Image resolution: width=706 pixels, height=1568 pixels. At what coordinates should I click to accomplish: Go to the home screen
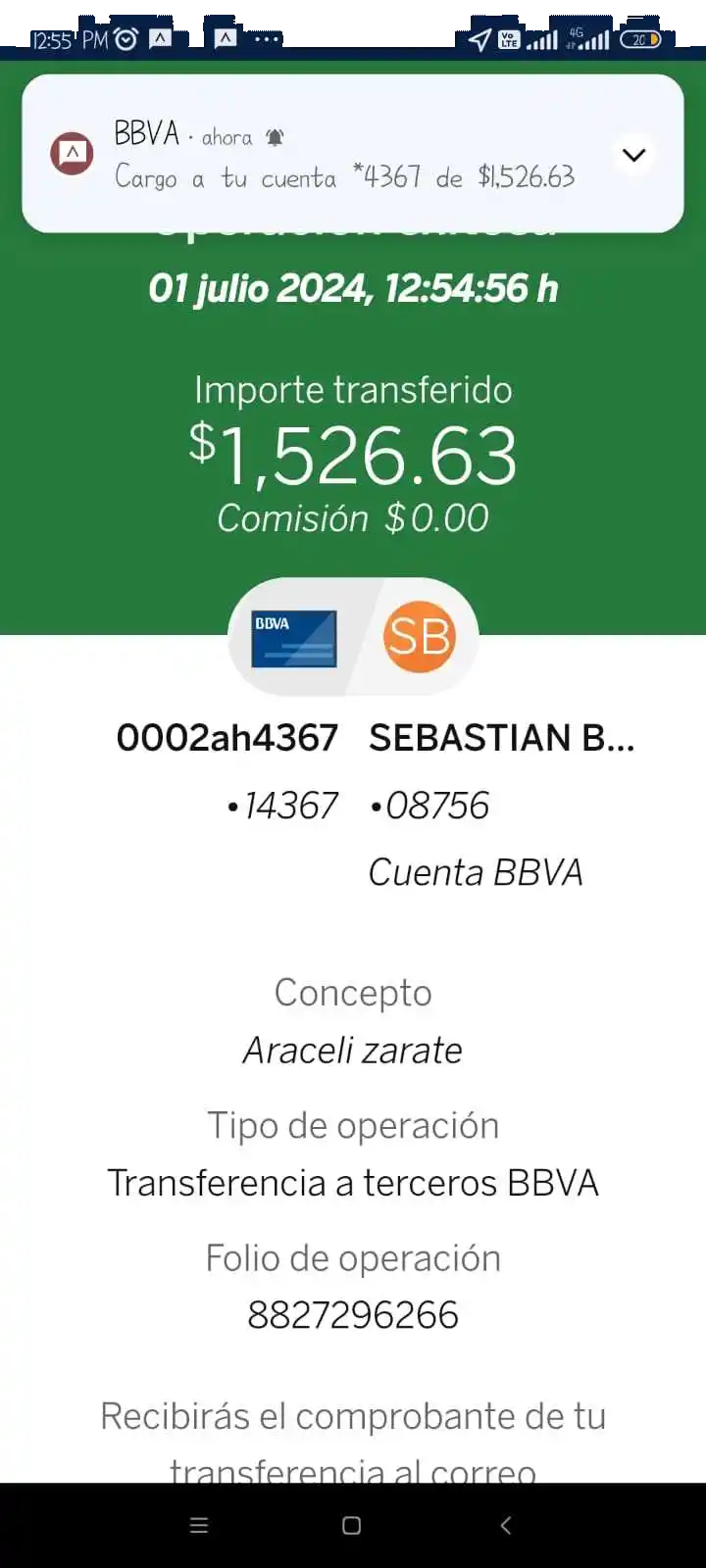(x=352, y=1525)
